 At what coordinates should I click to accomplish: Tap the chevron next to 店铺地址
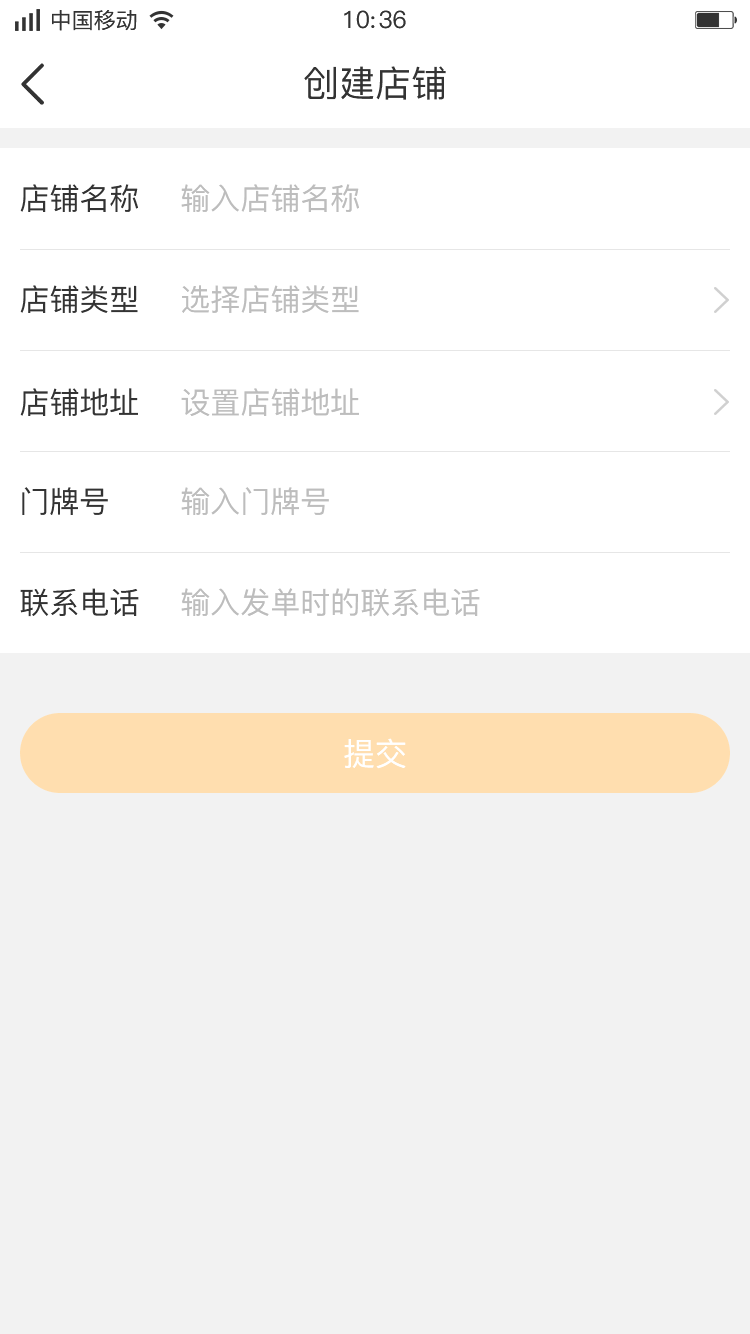click(720, 402)
